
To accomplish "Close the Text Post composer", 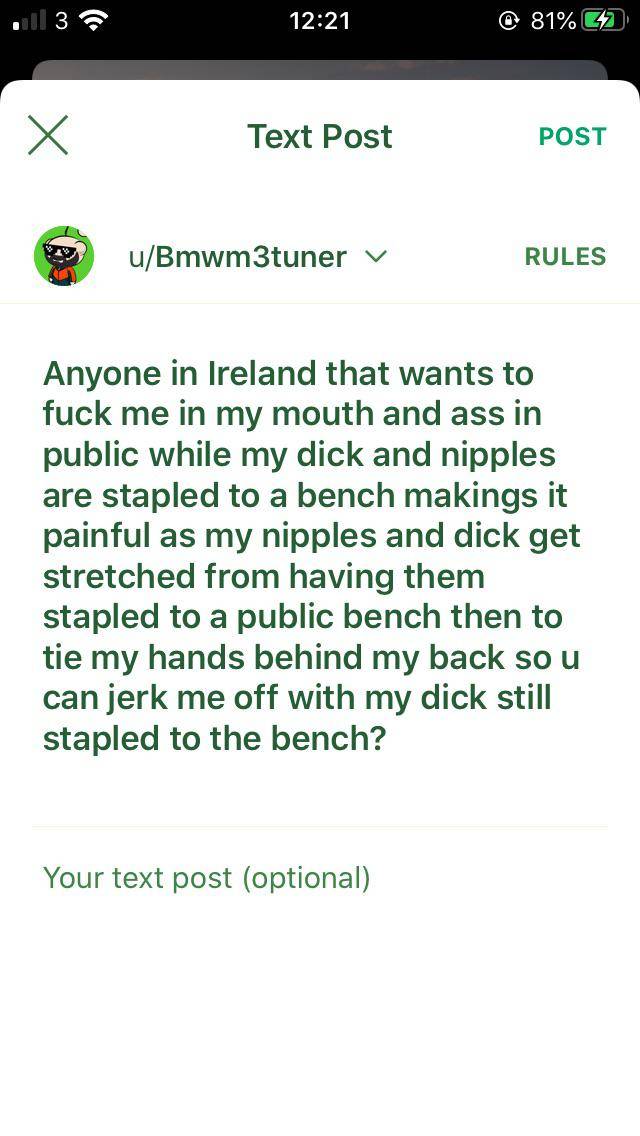I will [48, 135].
